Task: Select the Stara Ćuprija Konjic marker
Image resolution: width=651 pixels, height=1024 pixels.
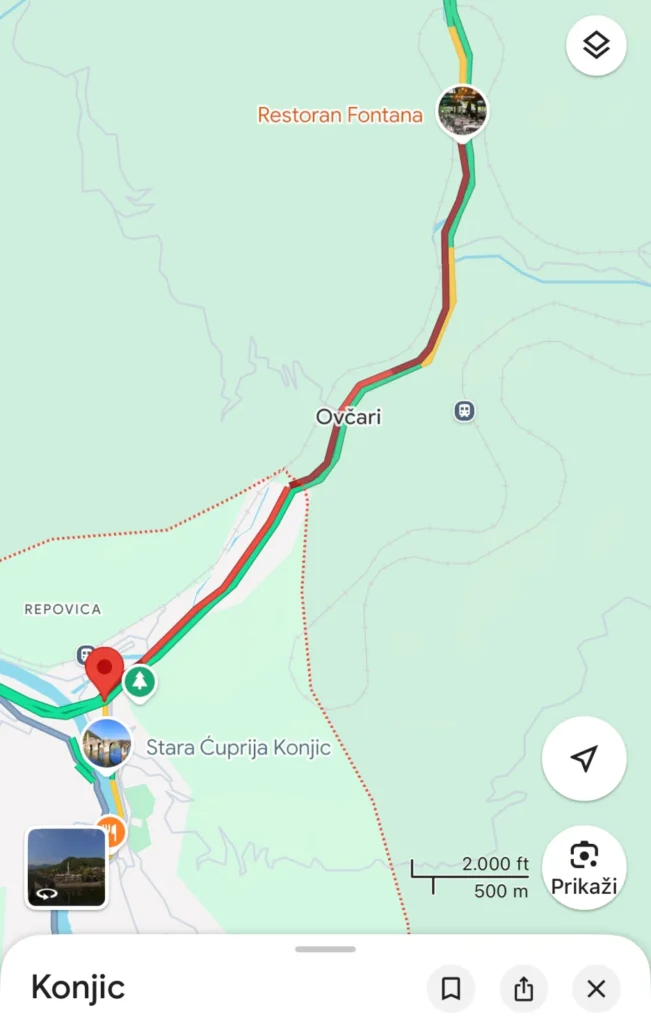Action: click(107, 744)
